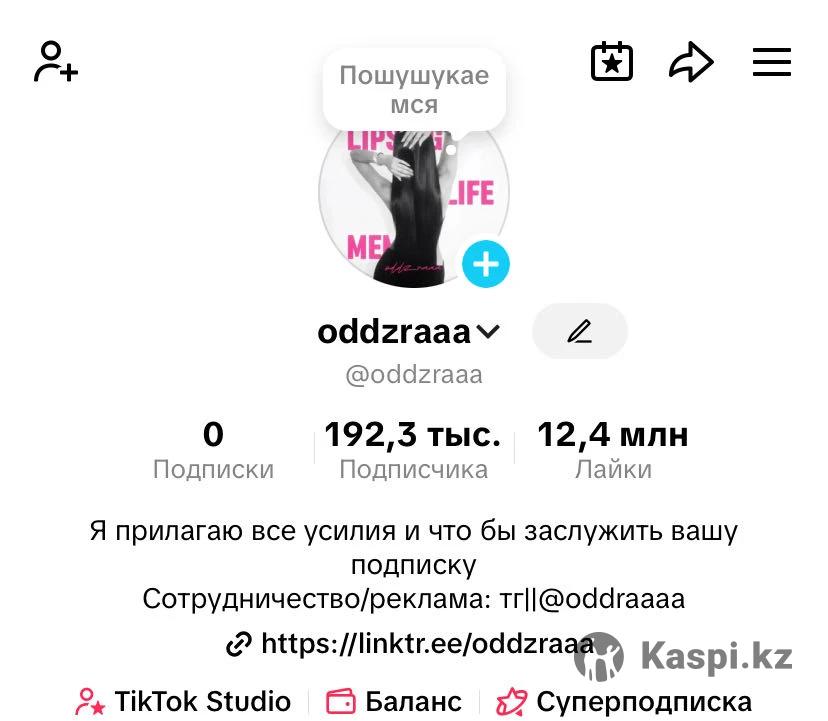Open the hamburger menu
Image resolution: width=828 pixels, height=721 pixels.
tap(771, 62)
